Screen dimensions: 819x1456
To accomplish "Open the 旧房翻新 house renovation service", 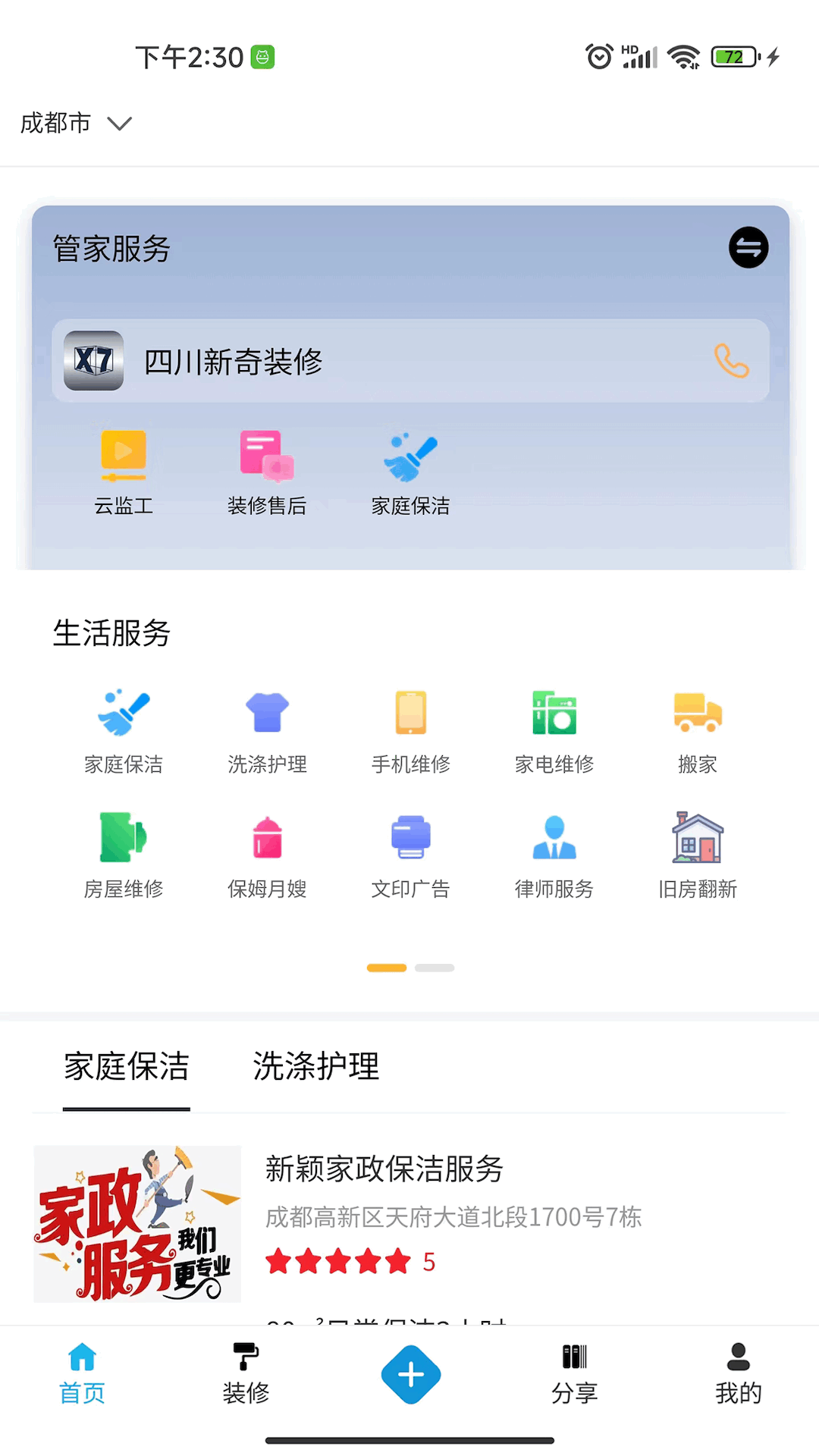I will pos(697,853).
